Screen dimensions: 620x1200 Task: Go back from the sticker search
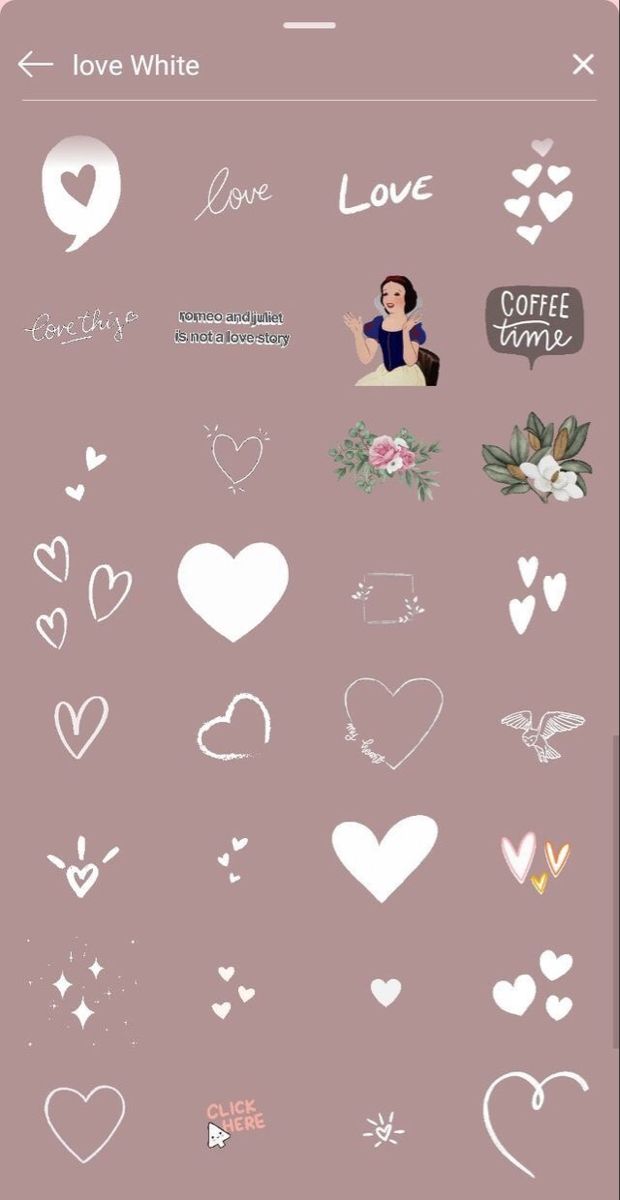tap(35, 65)
